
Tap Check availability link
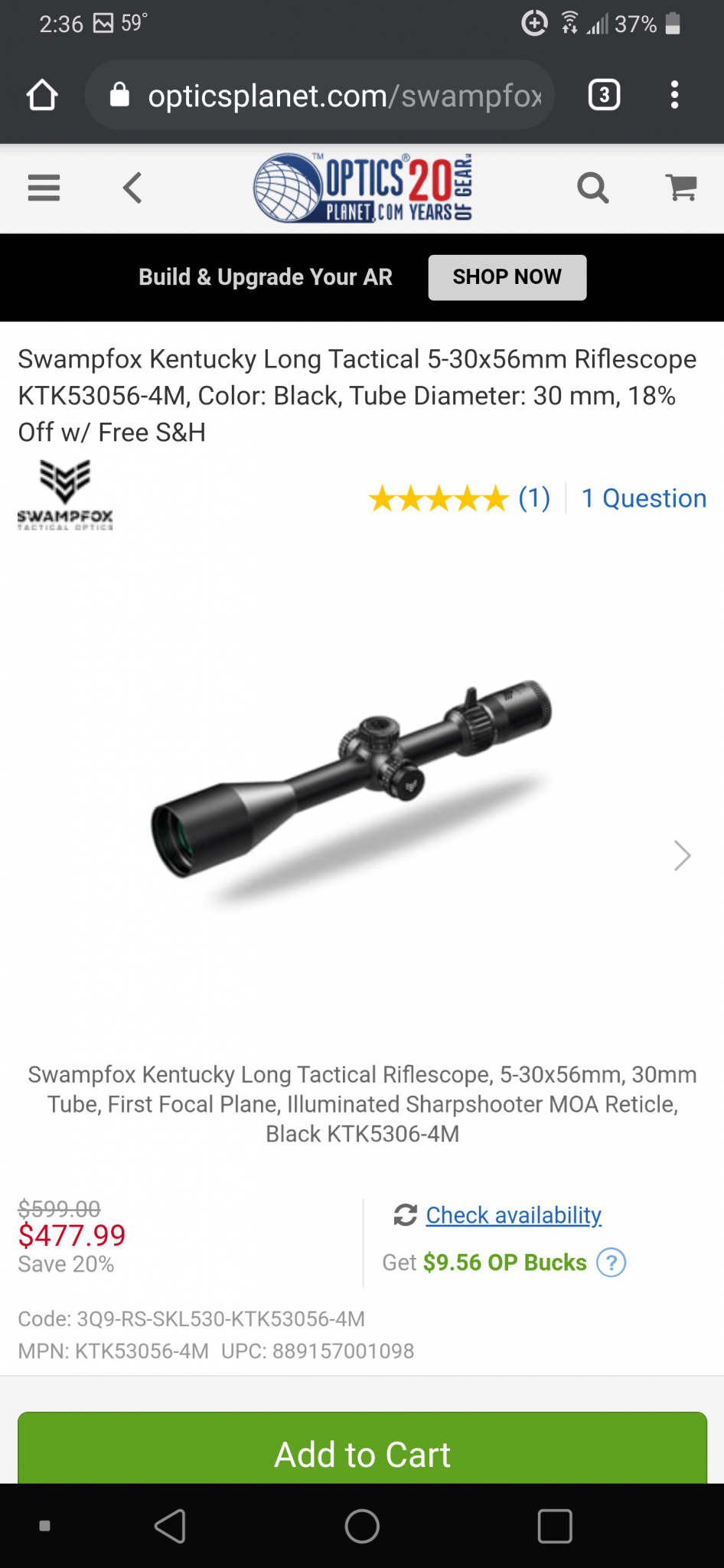(514, 1215)
